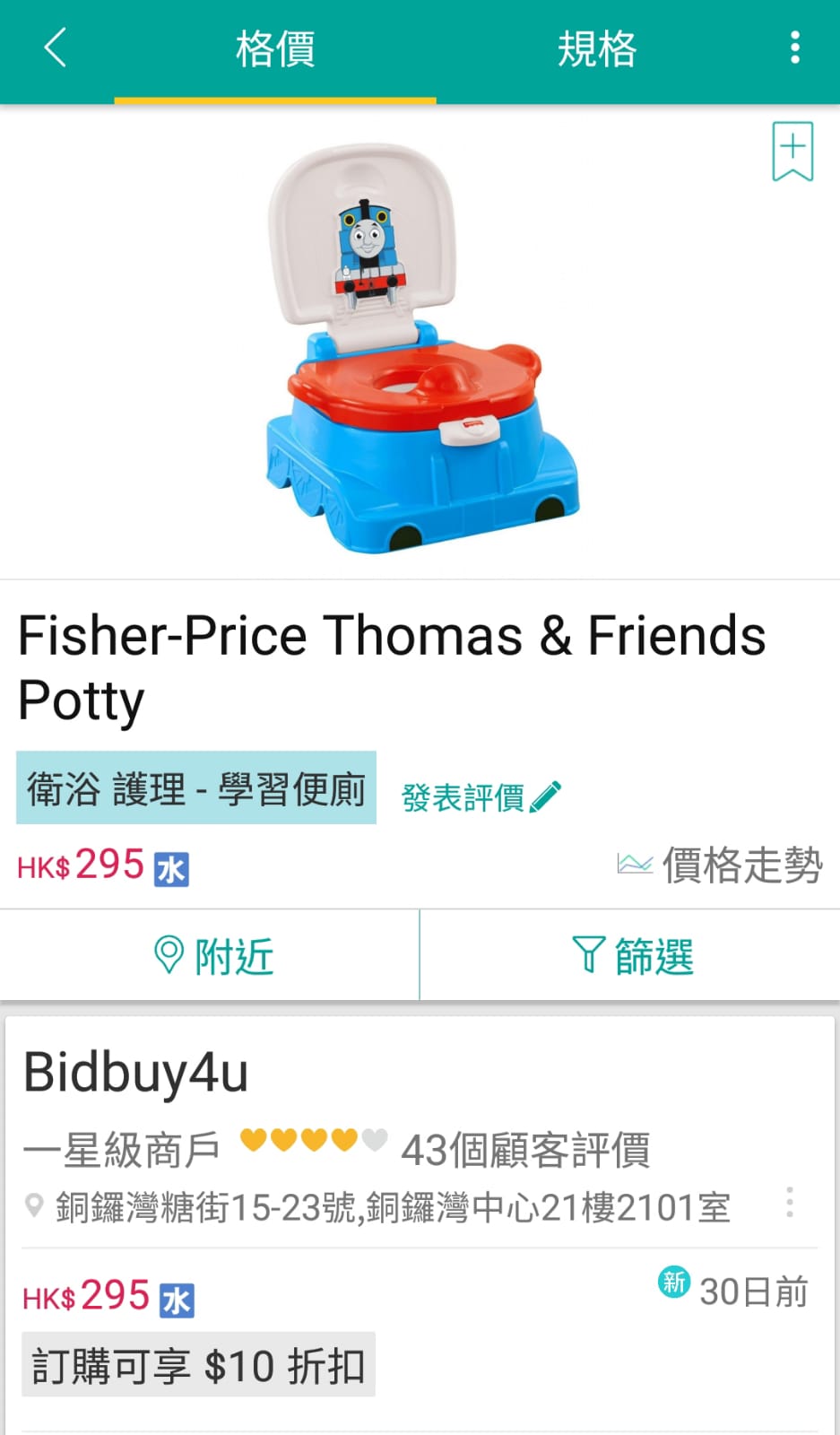Image resolution: width=840 pixels, height=1435 pixels.
Task: Select the 格價 tab
Action: coord(274,49)
